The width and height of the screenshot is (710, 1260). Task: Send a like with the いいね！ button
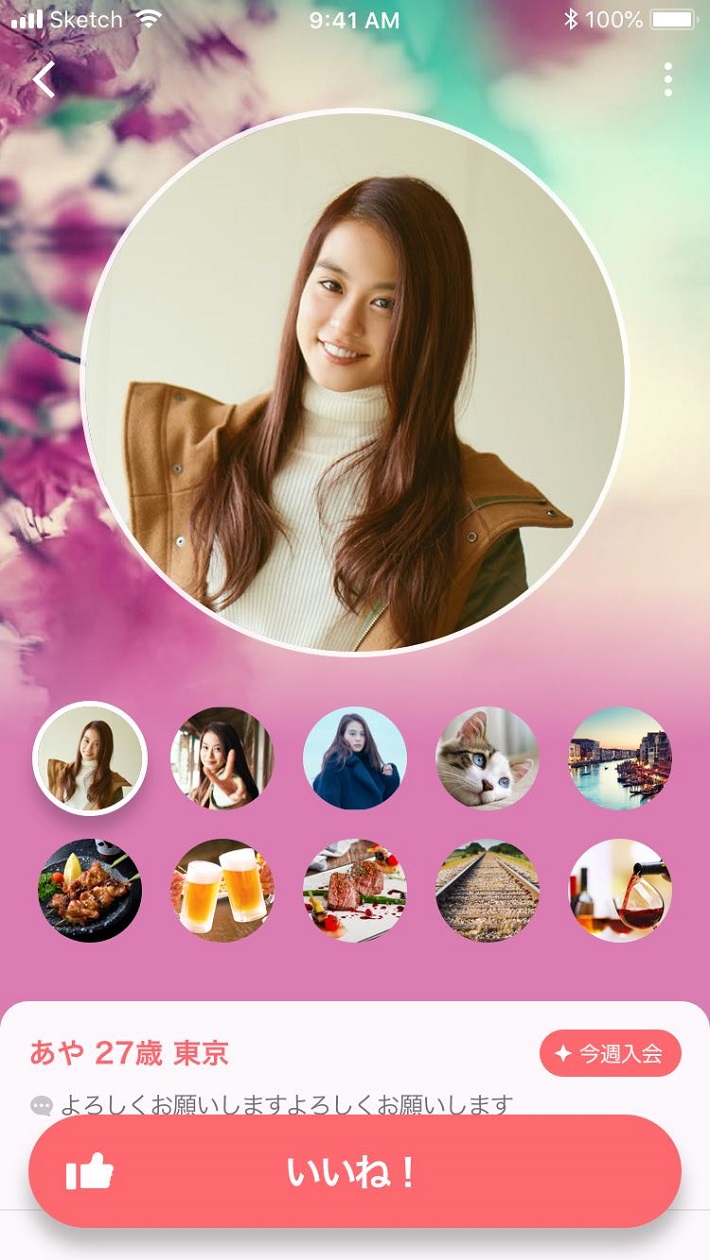tap(354, 1171)
